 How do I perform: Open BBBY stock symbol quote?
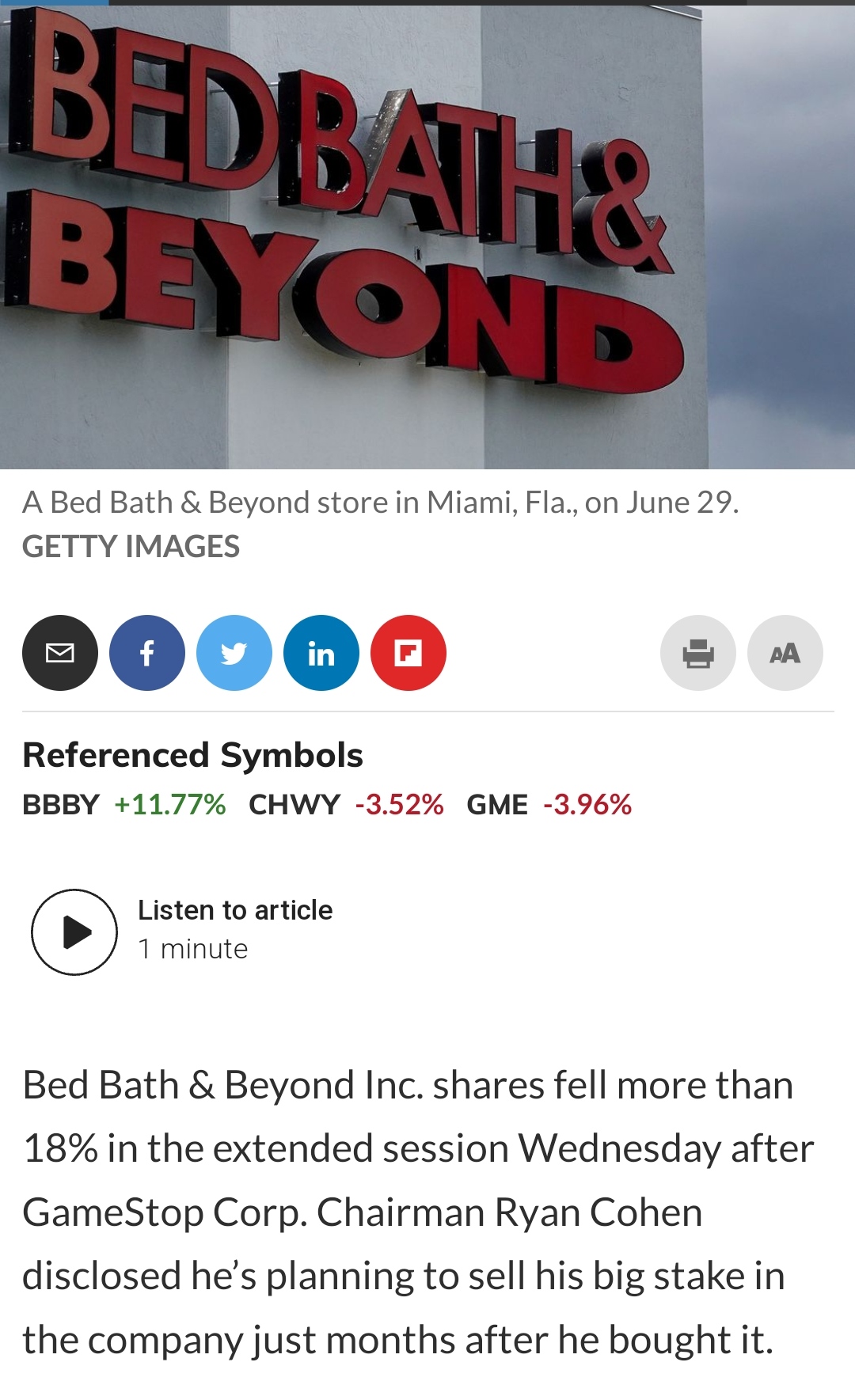pos(61,805)
